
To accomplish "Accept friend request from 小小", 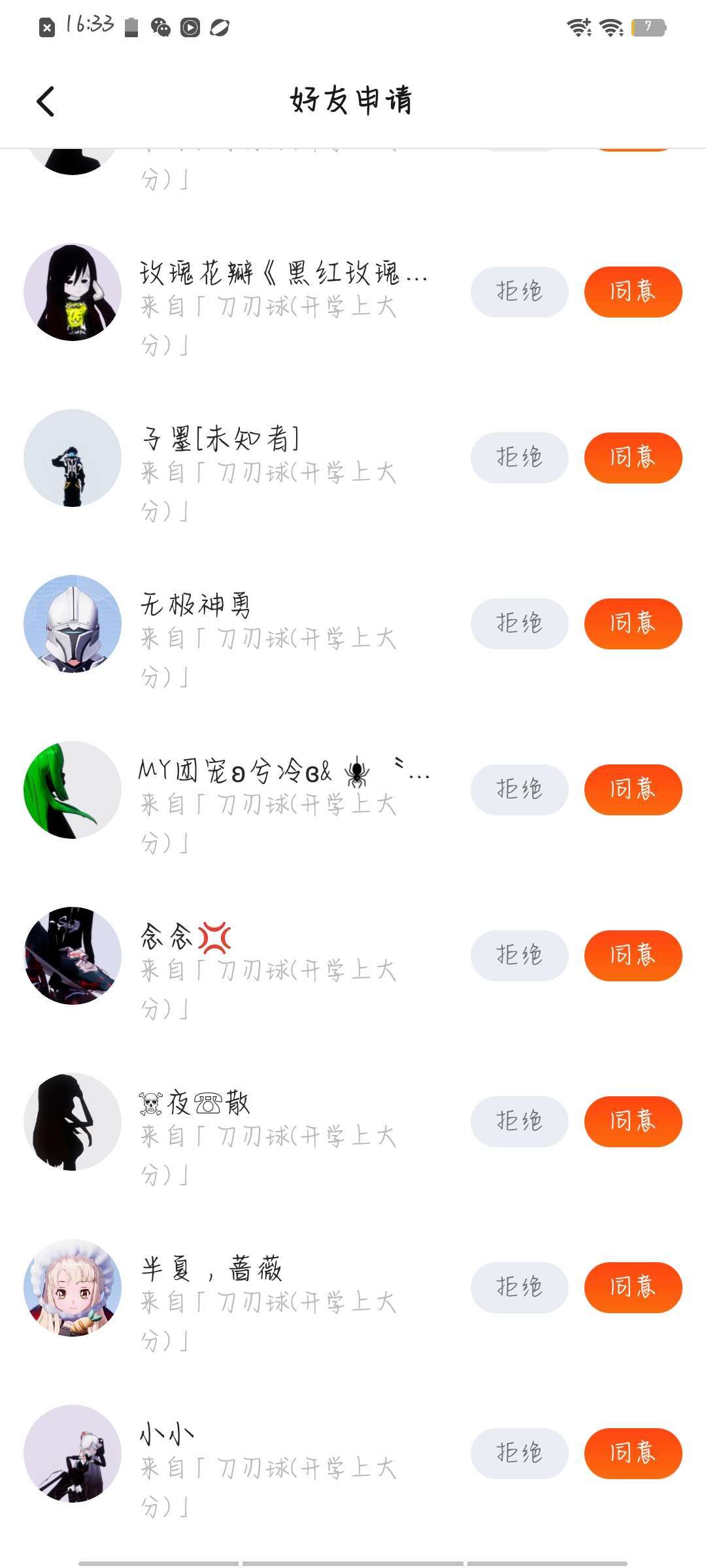I will click(x=633, y=1453).
